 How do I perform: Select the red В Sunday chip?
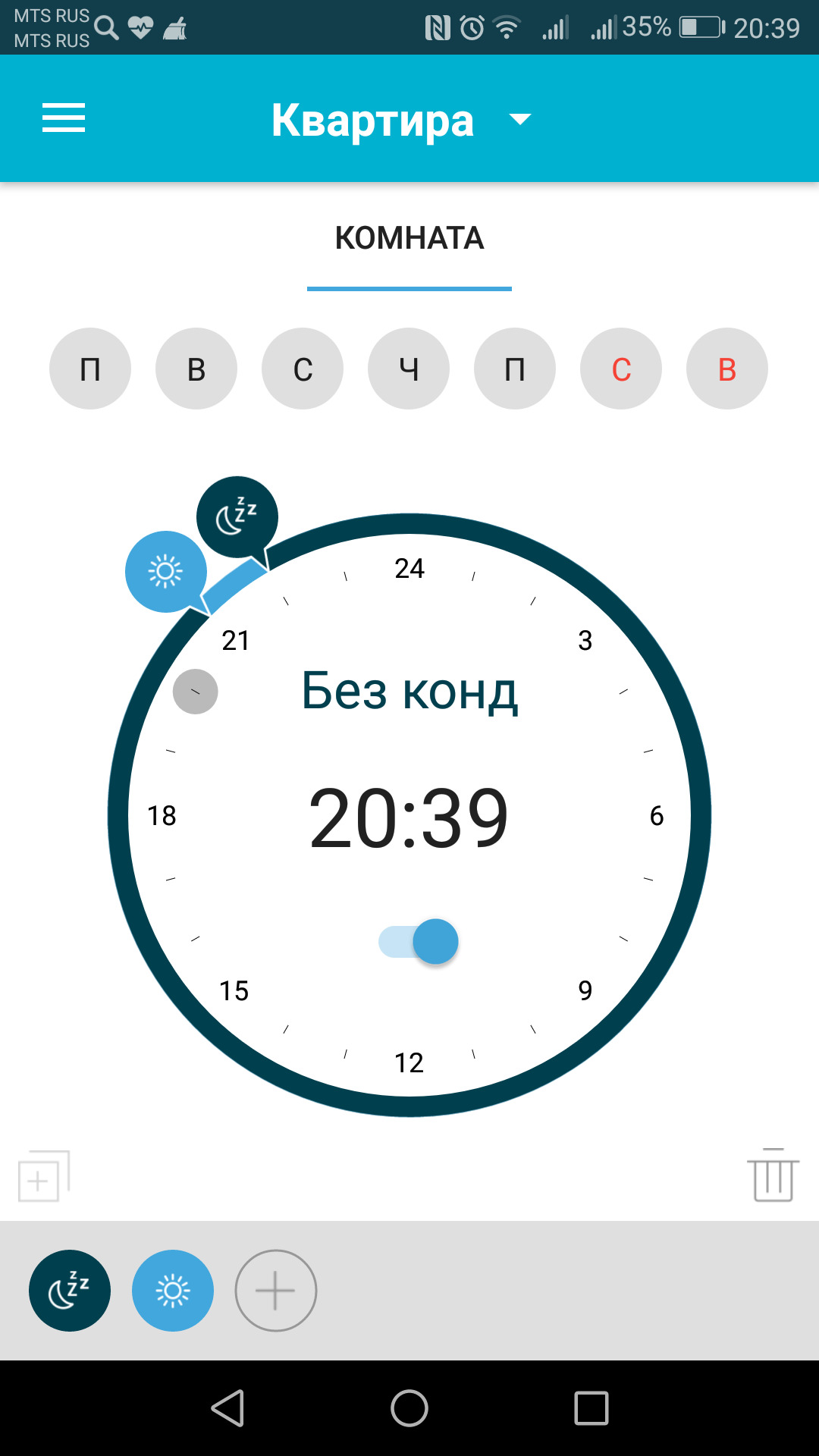coord(727,369)
